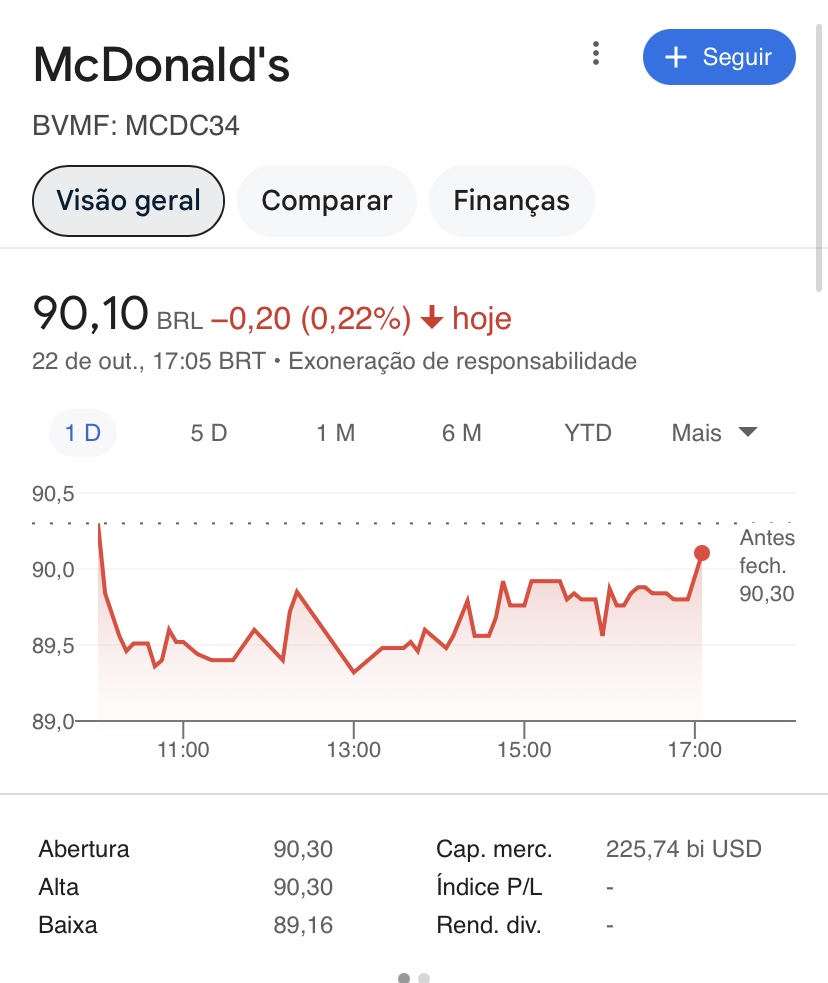Follow McDonald's stock with Seguir
The image size is (828, 983).
719,57
